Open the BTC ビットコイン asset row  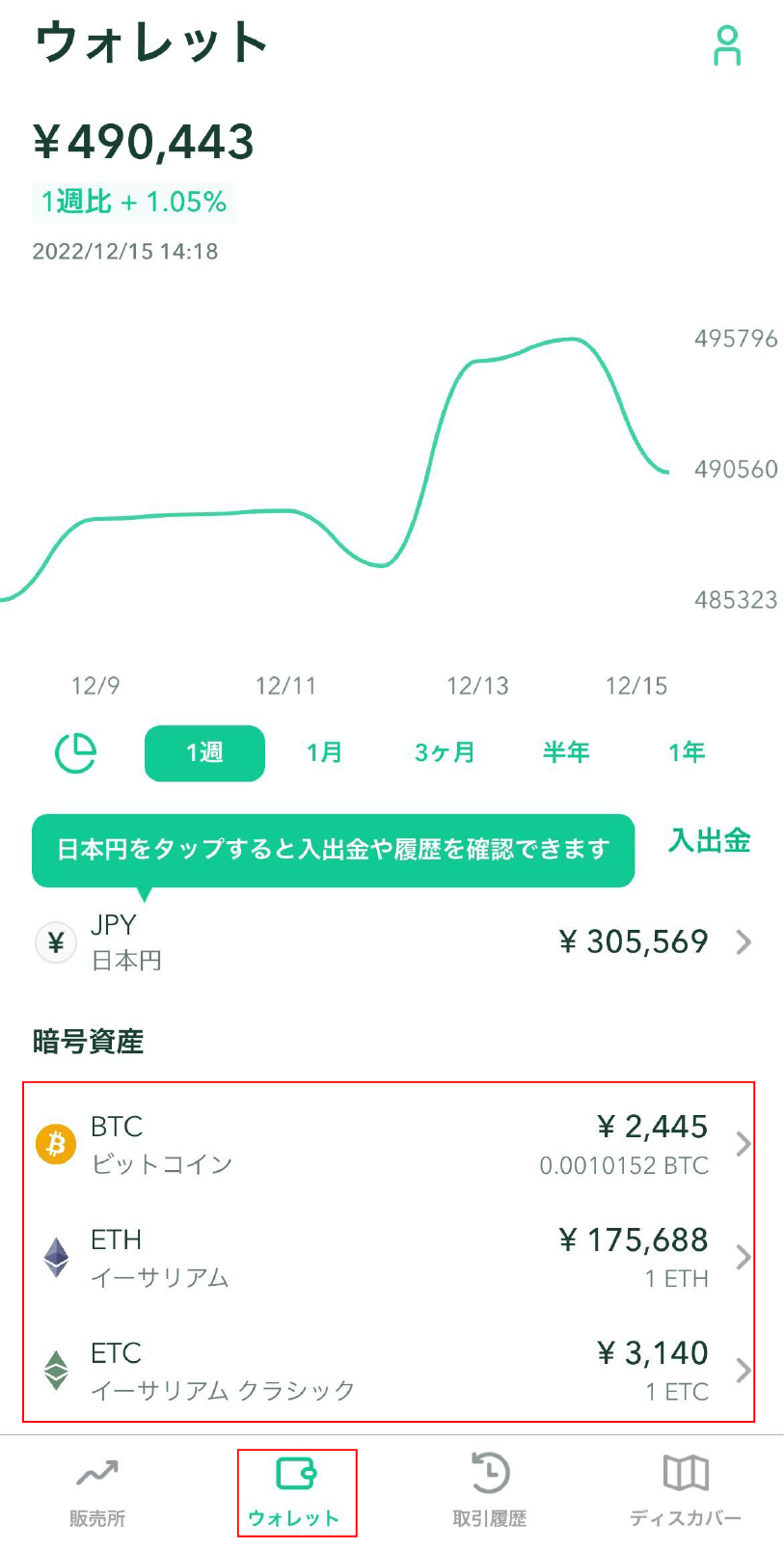[392, 1144]
